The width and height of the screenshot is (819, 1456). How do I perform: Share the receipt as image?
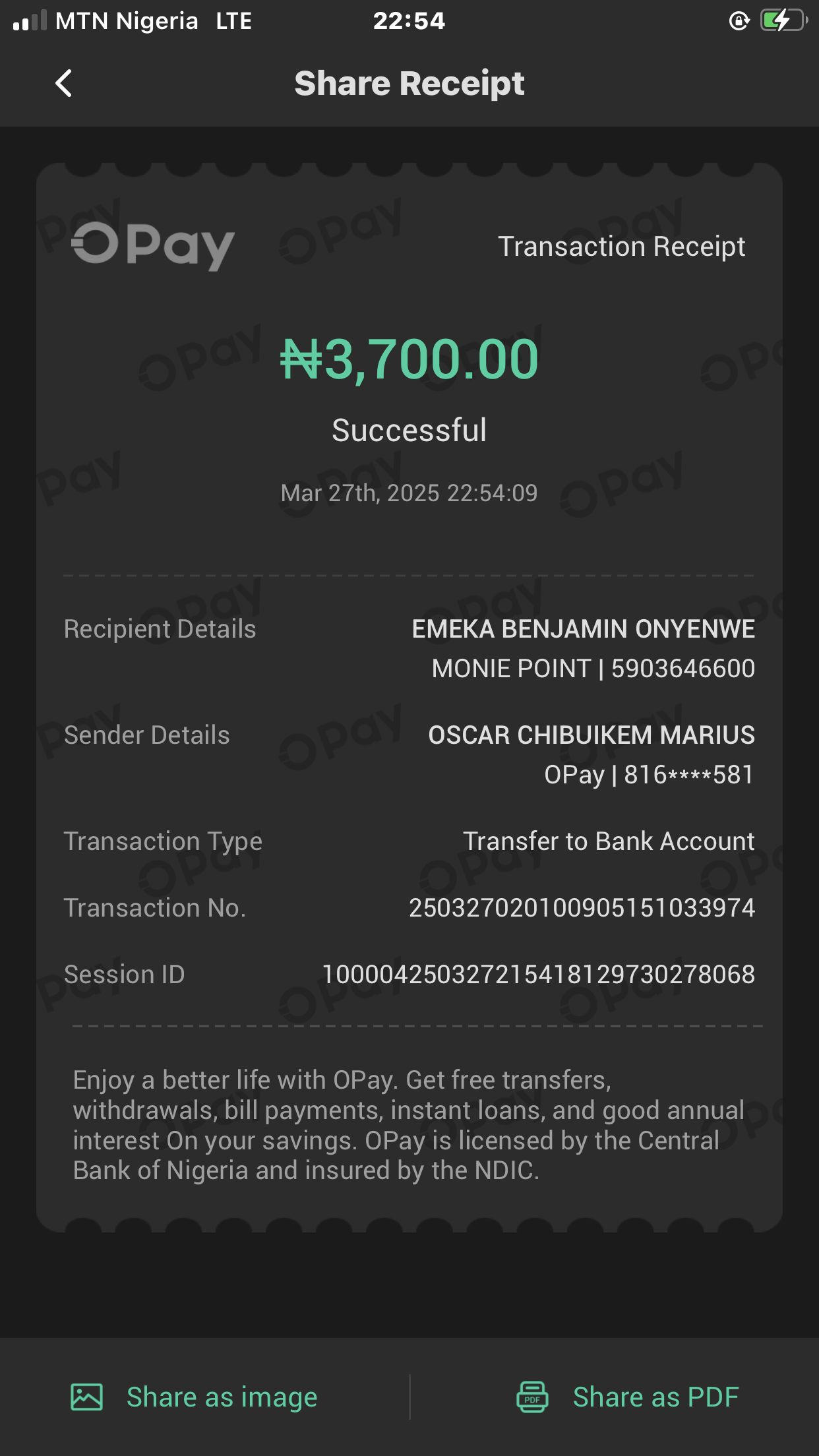tap(195, 1397)
